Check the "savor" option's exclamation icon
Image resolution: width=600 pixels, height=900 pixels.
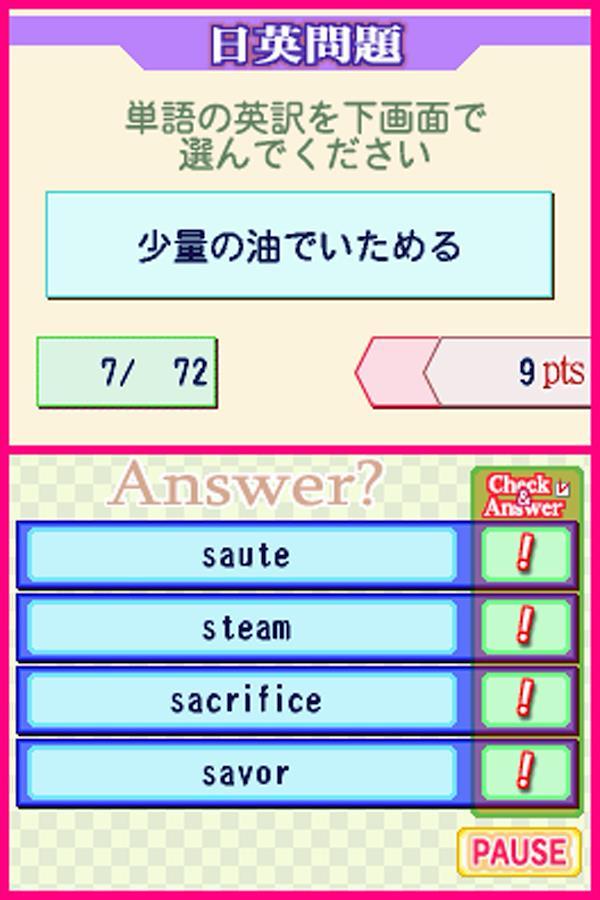525,773
